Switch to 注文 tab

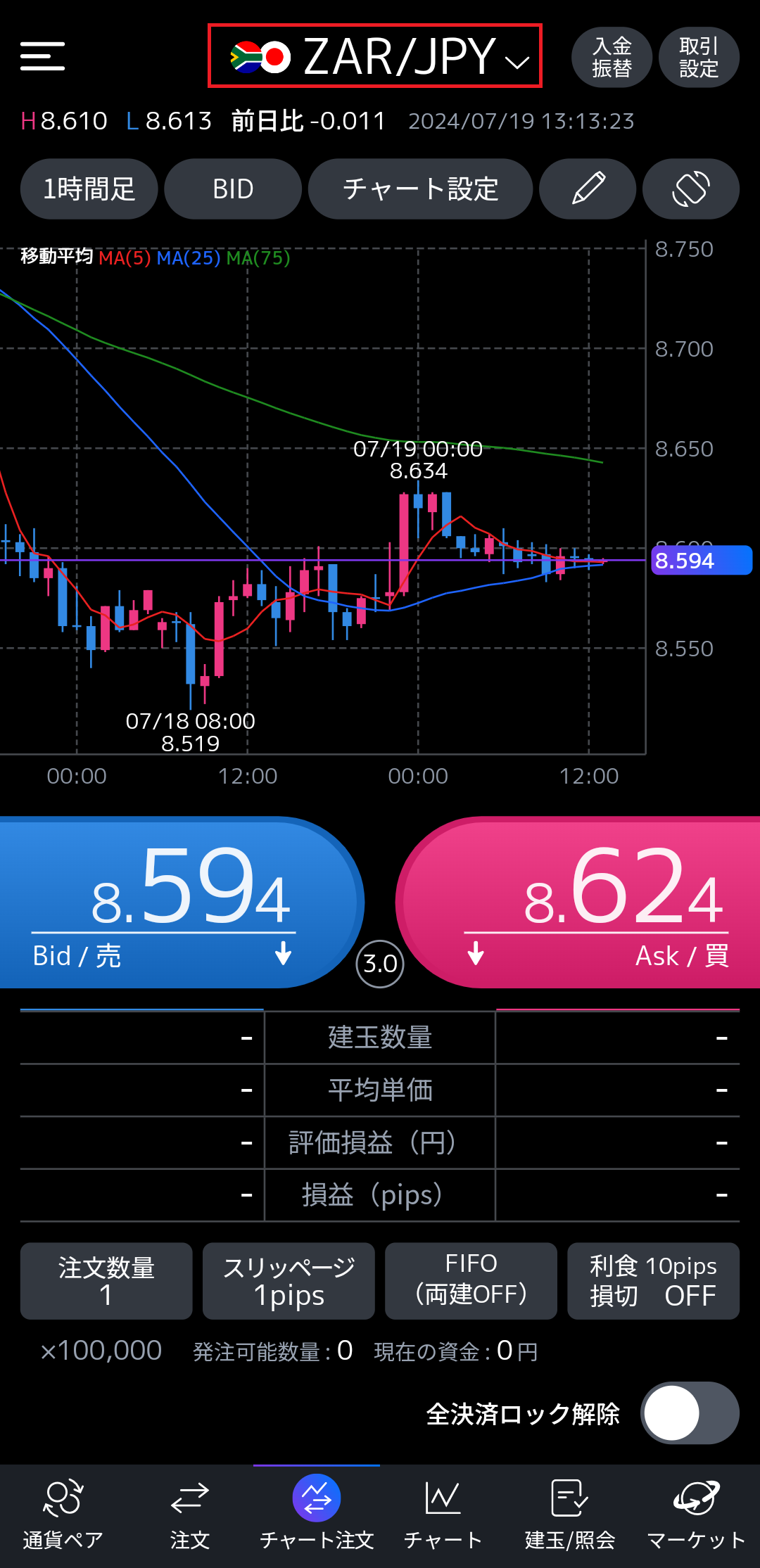[190, 1516]
